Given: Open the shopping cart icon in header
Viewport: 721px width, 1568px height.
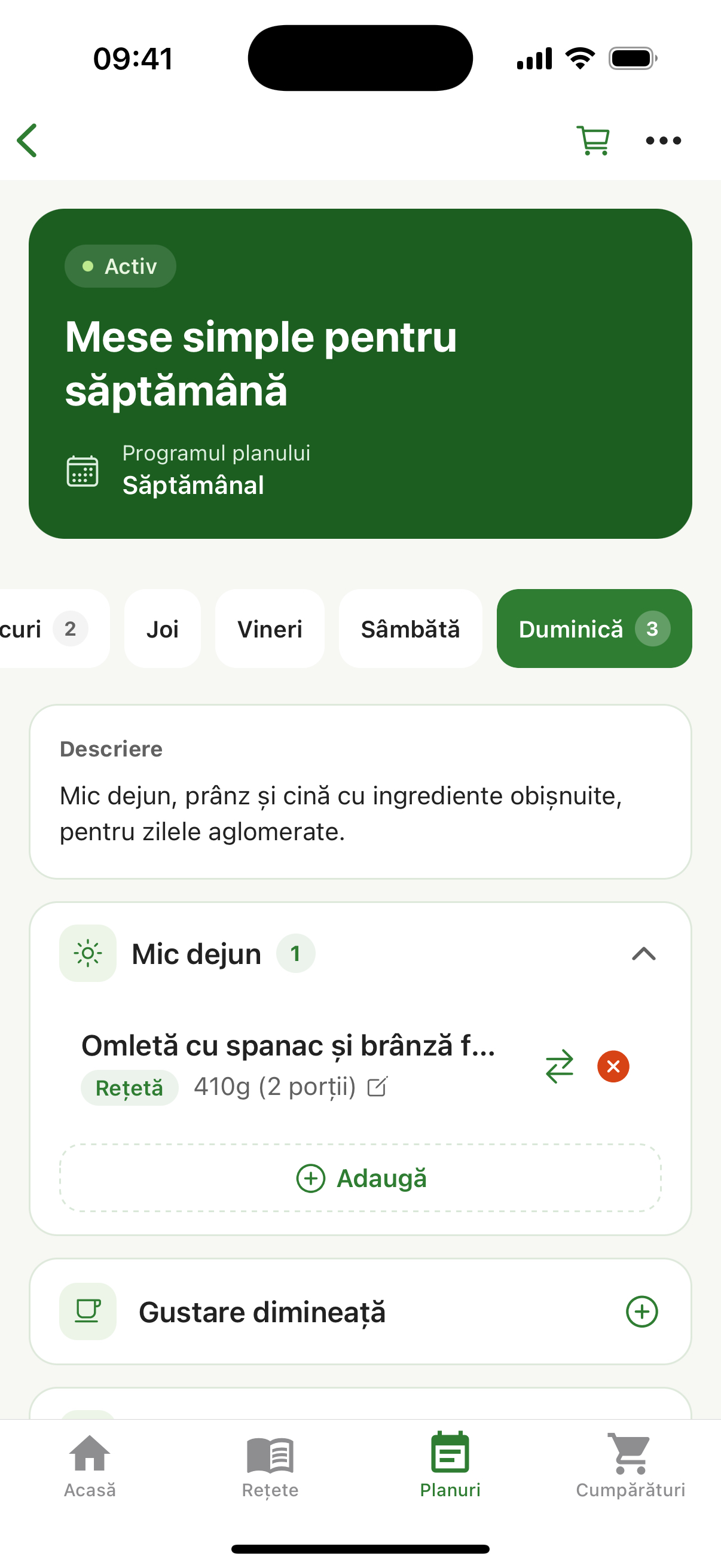Looking at the screenshot, I should (x=592, y=141).
